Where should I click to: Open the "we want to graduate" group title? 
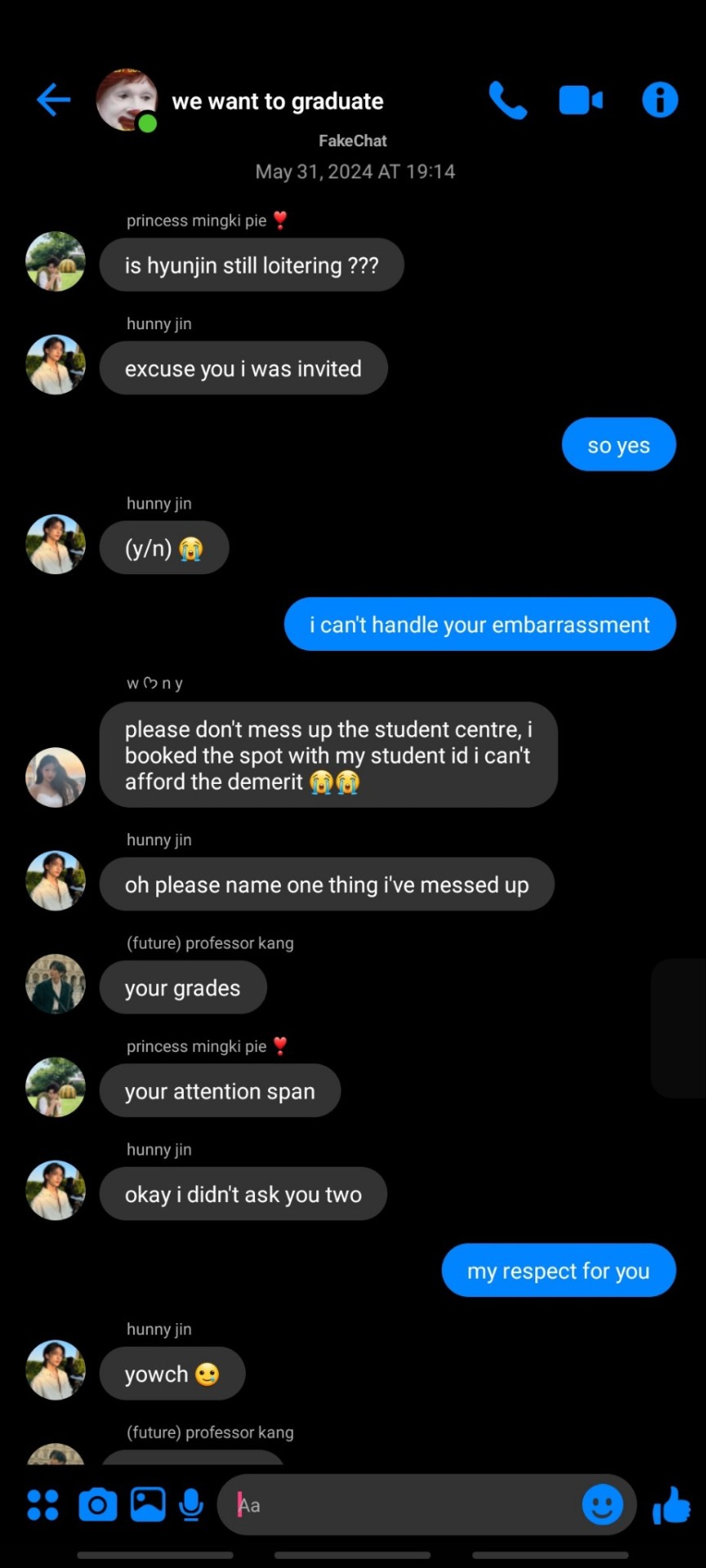point(277,101)
